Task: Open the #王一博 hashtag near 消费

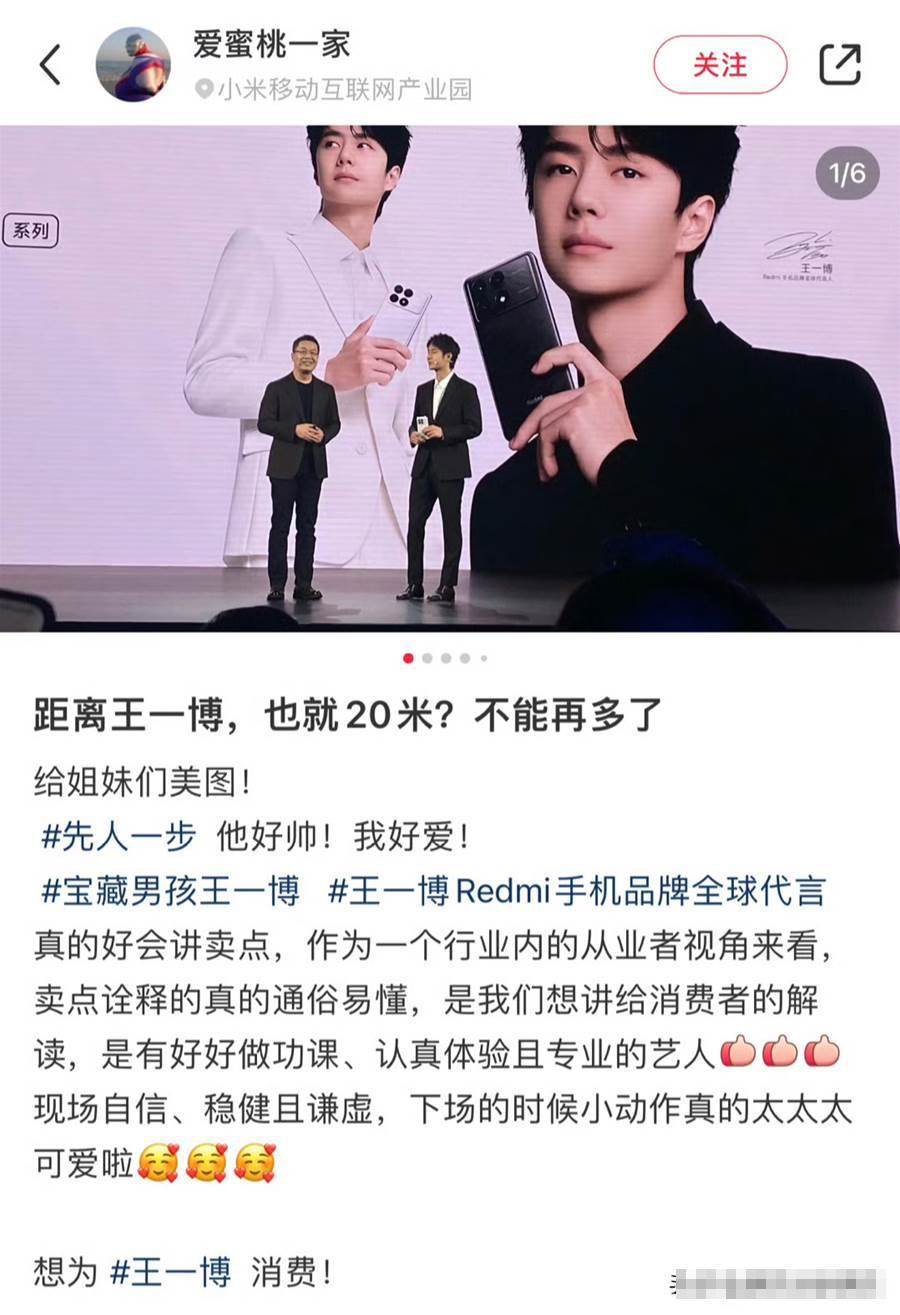Action: (x=170, y=1272)
